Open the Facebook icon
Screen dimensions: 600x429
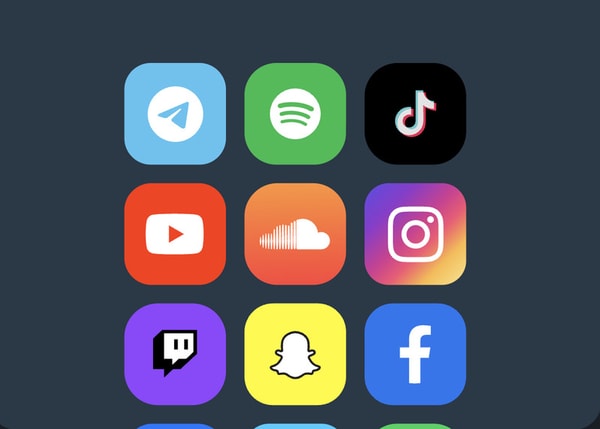click(415, 354)
